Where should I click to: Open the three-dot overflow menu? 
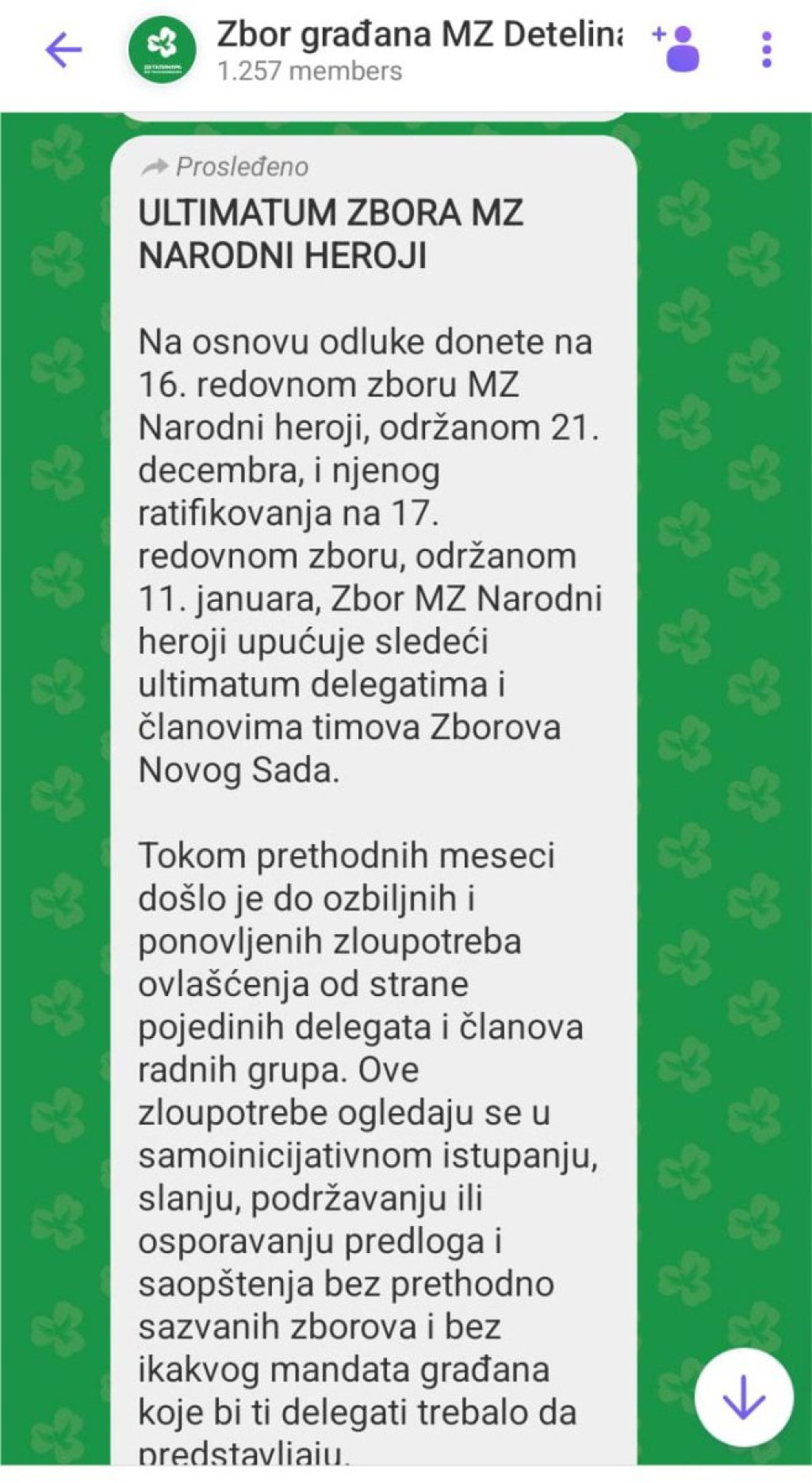click(766, 50)
